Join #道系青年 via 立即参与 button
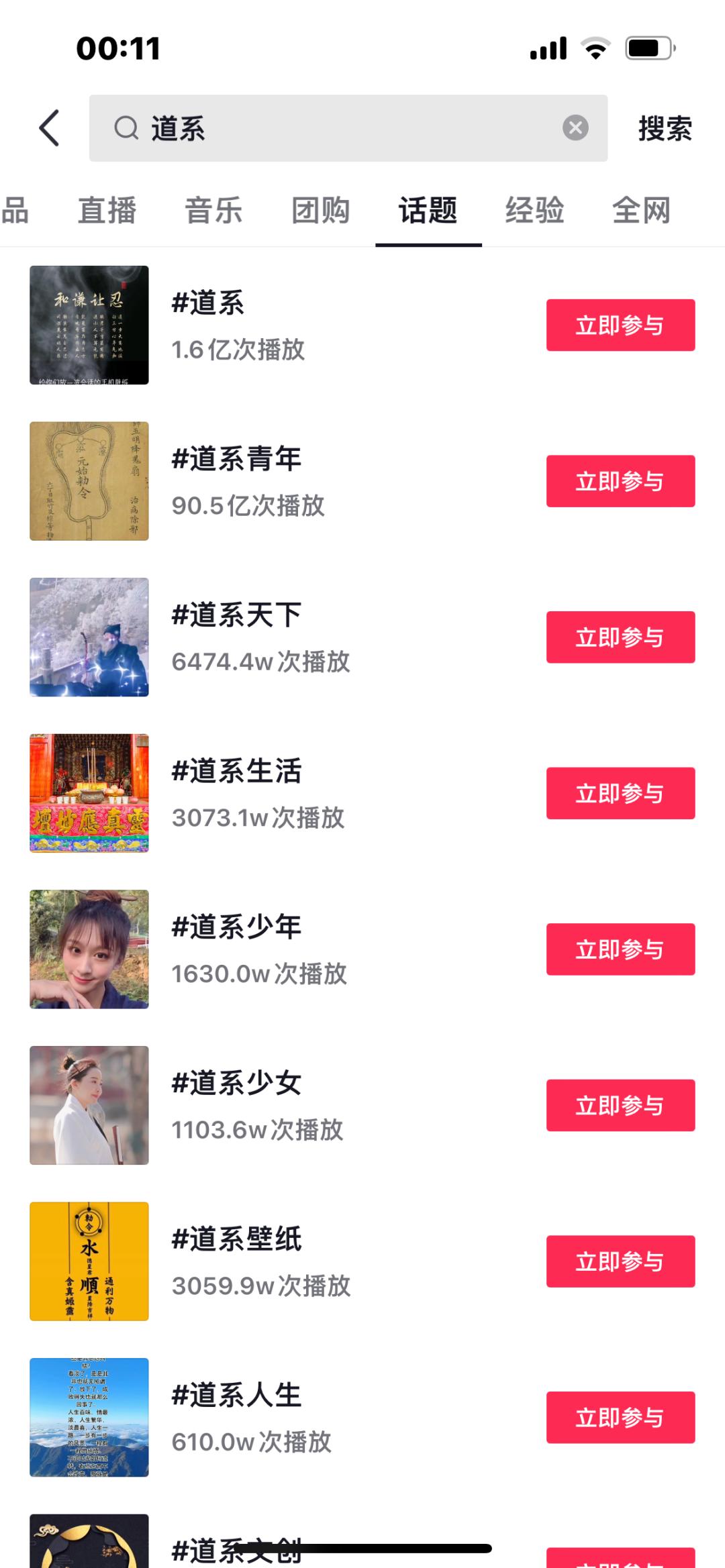725x1568 pixels. point(620,480)
